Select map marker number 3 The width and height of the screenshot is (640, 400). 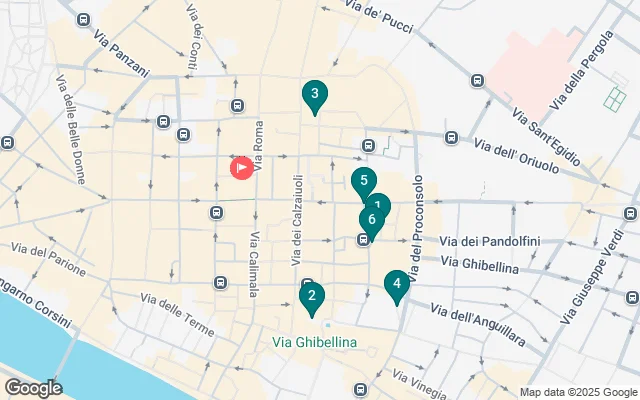[x=314, y=95]
